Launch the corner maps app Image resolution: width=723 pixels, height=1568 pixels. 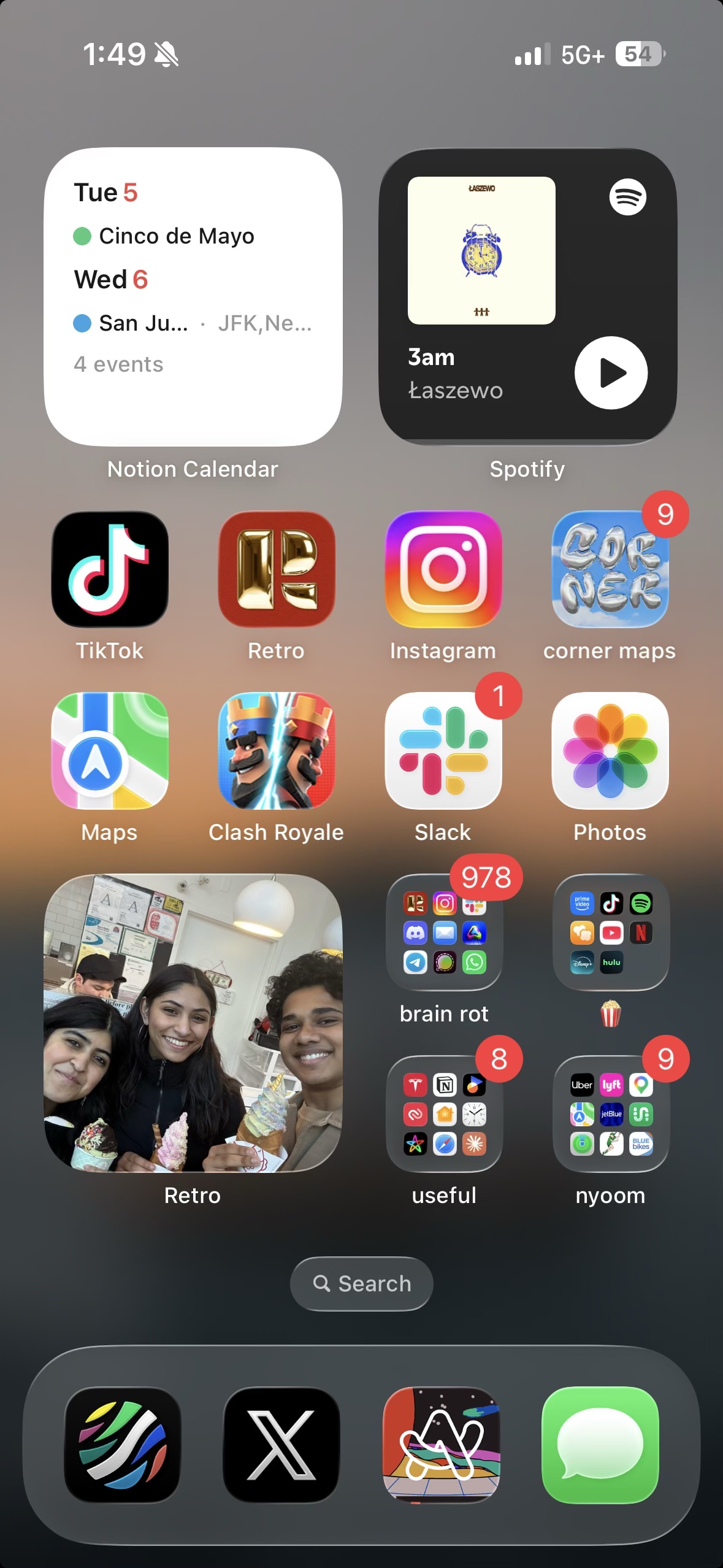point(610,569)
